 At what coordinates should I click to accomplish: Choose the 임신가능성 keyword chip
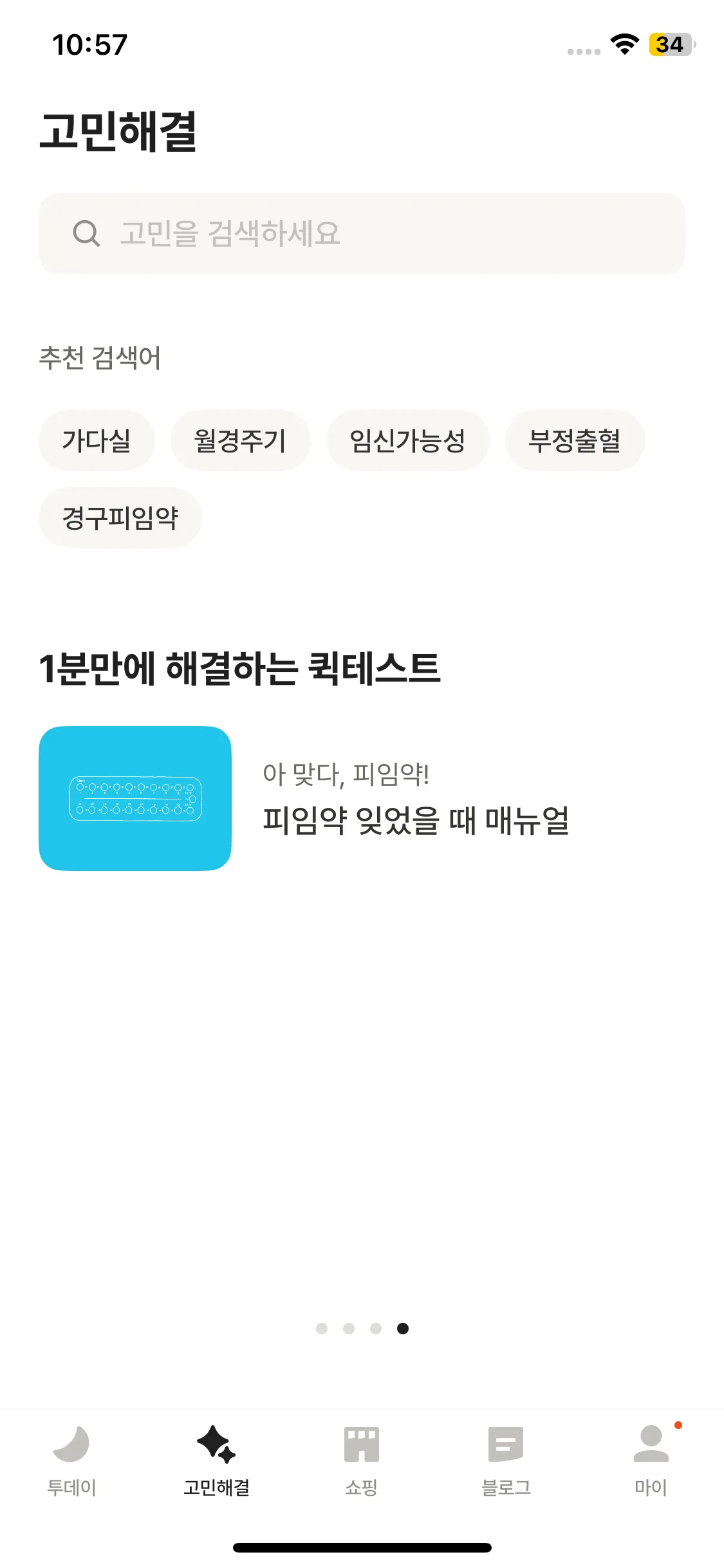pos(407,440)
